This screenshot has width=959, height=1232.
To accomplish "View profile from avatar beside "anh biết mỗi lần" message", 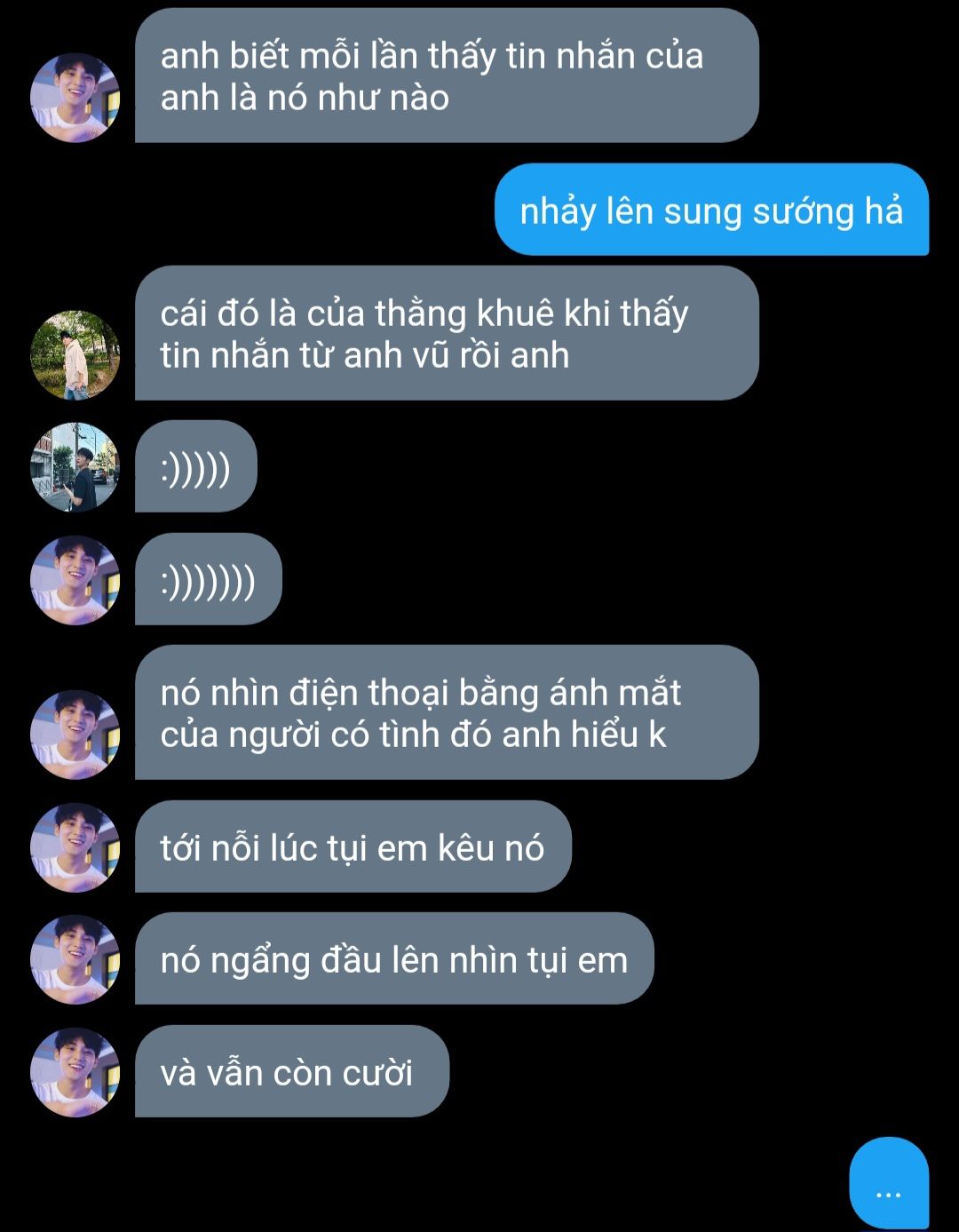I will 75,98.
